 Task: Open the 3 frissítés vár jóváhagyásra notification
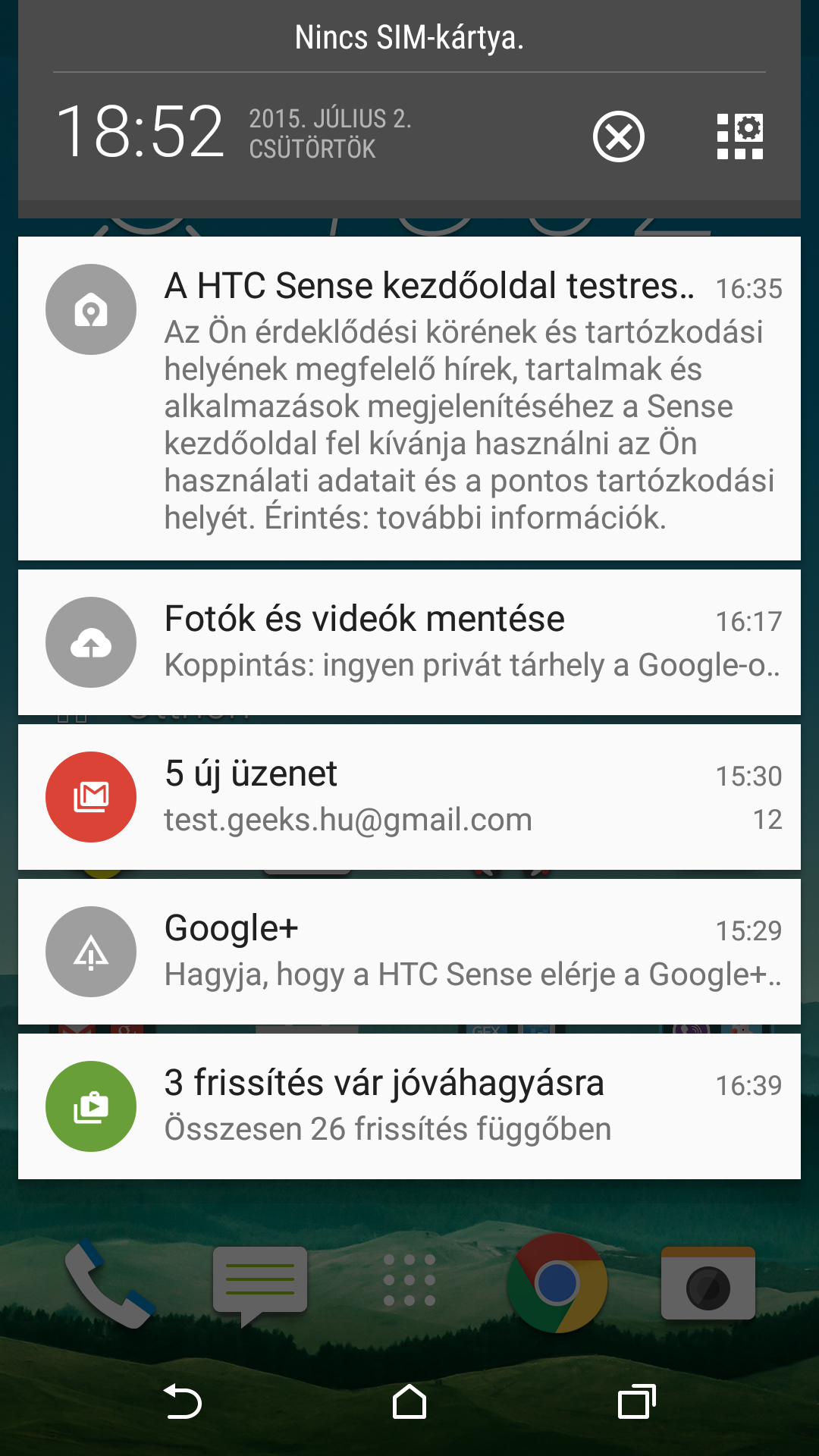pos(409,1106)
